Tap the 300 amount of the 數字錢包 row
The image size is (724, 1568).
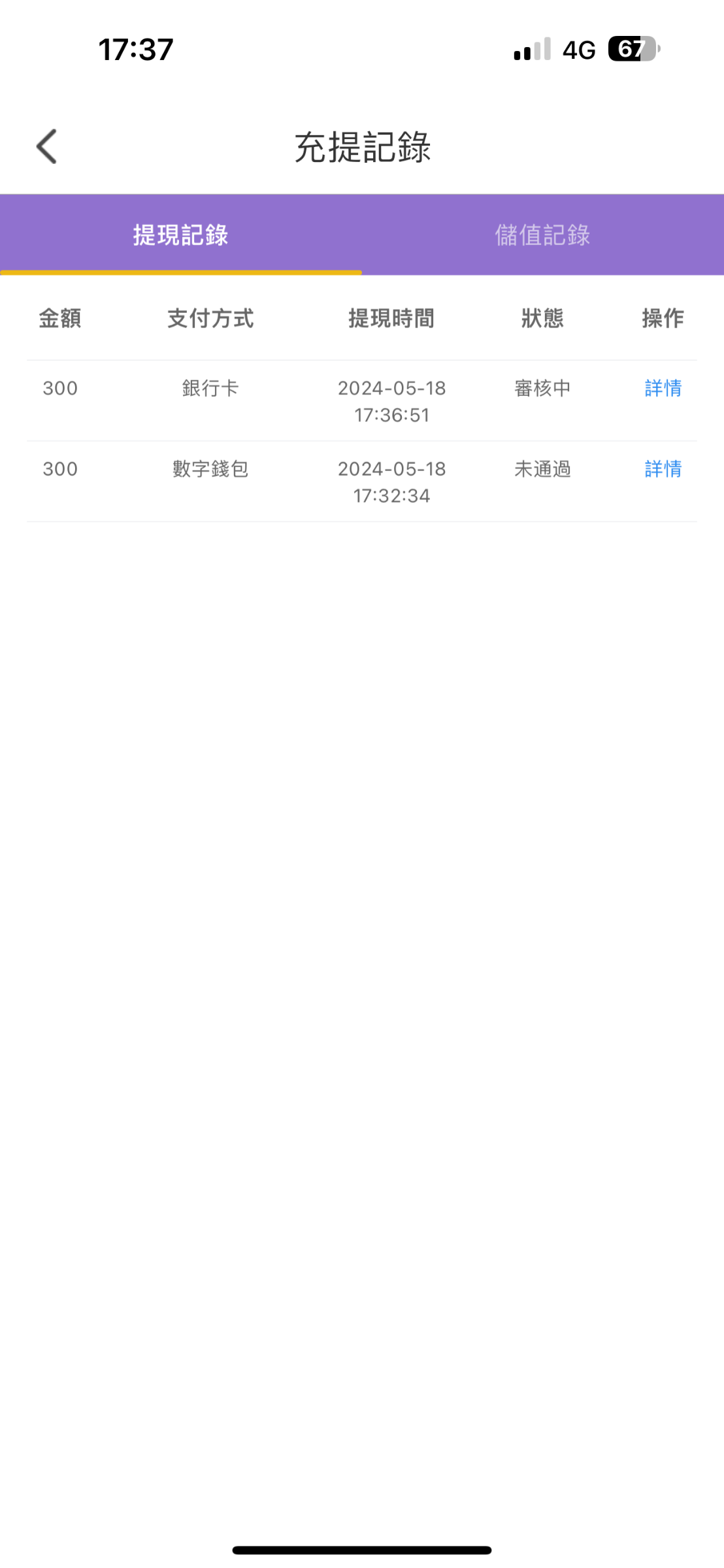60,469
